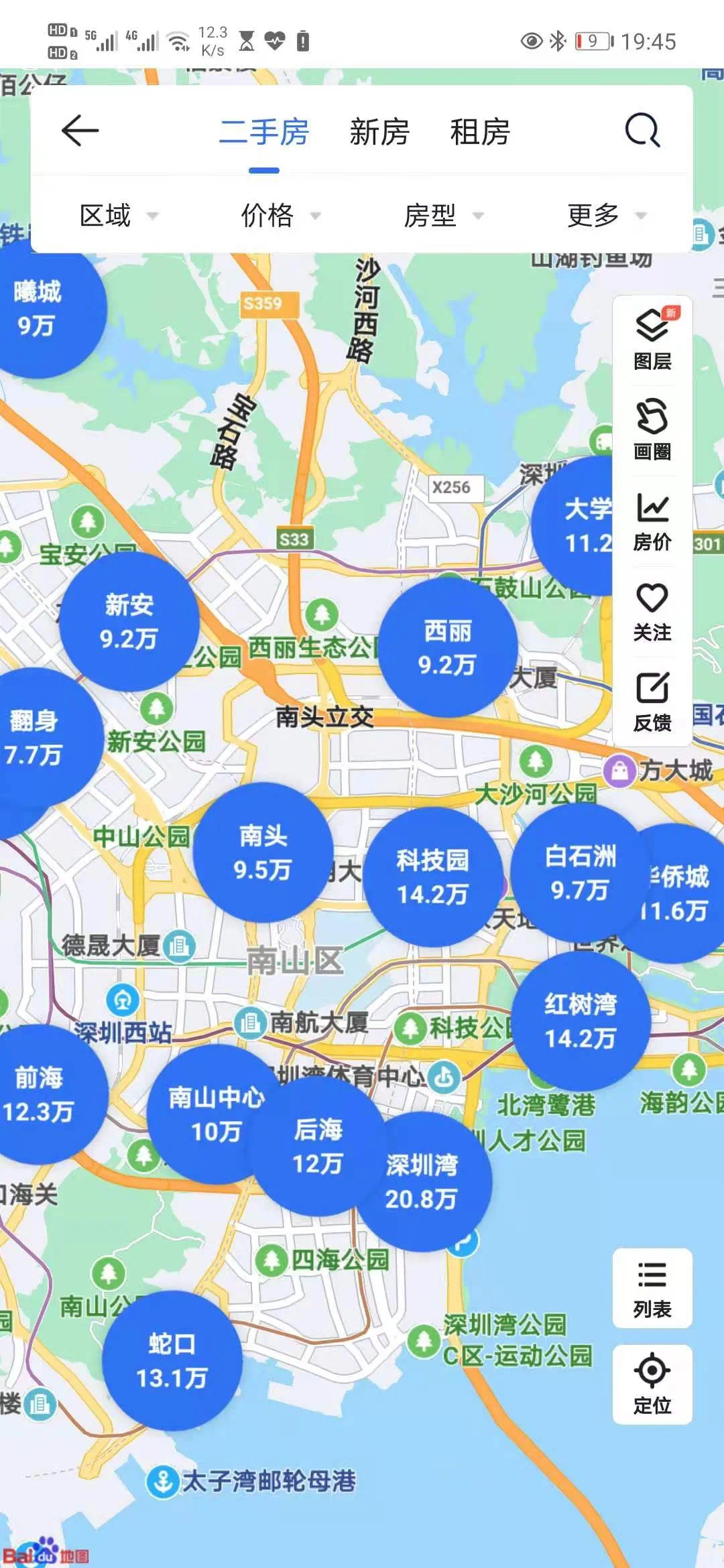Open the 反馈 feedback button
The width and height of the screenshot is (724, 1568).
tap(652, 702)
